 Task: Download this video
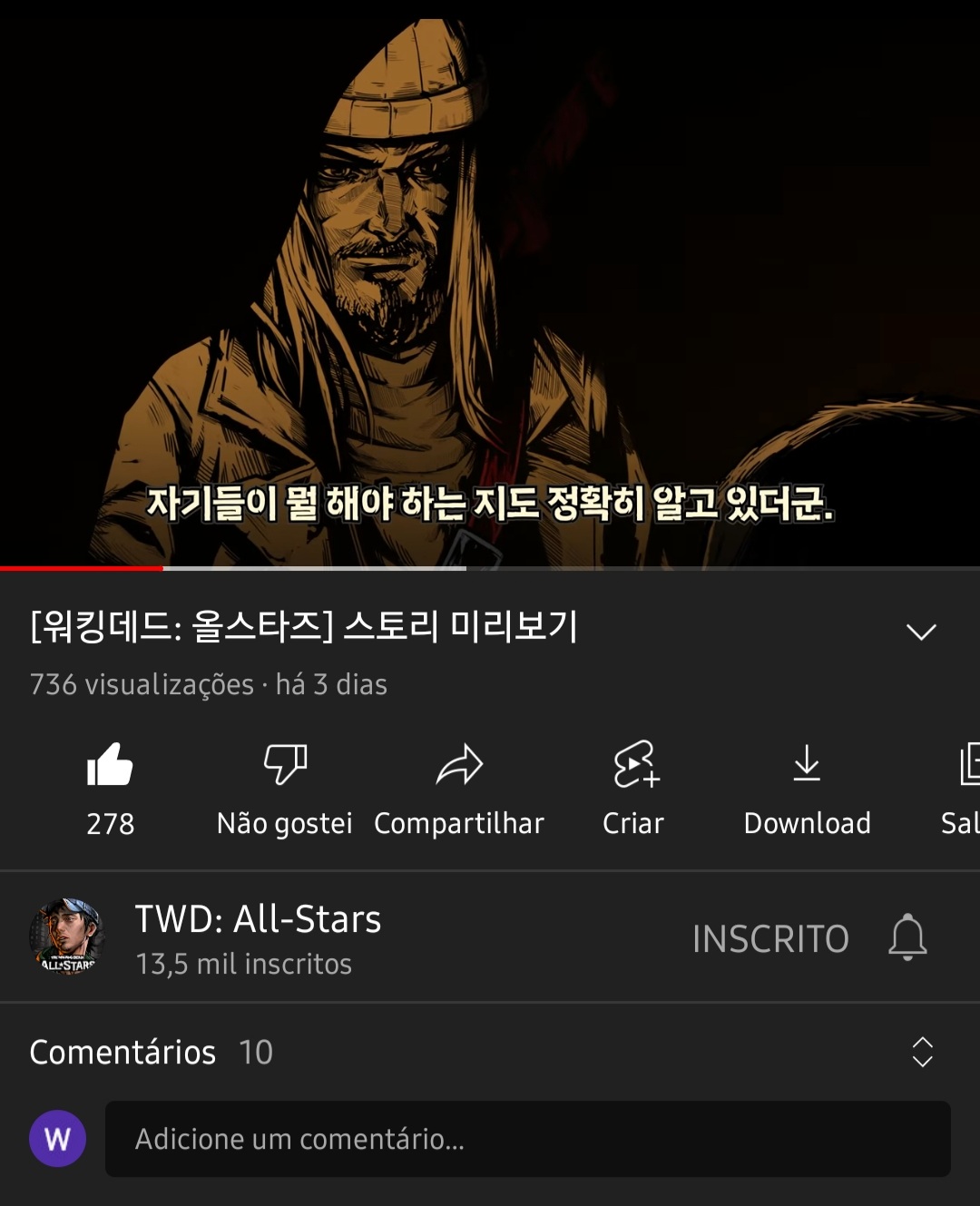[x=807, y=786]
